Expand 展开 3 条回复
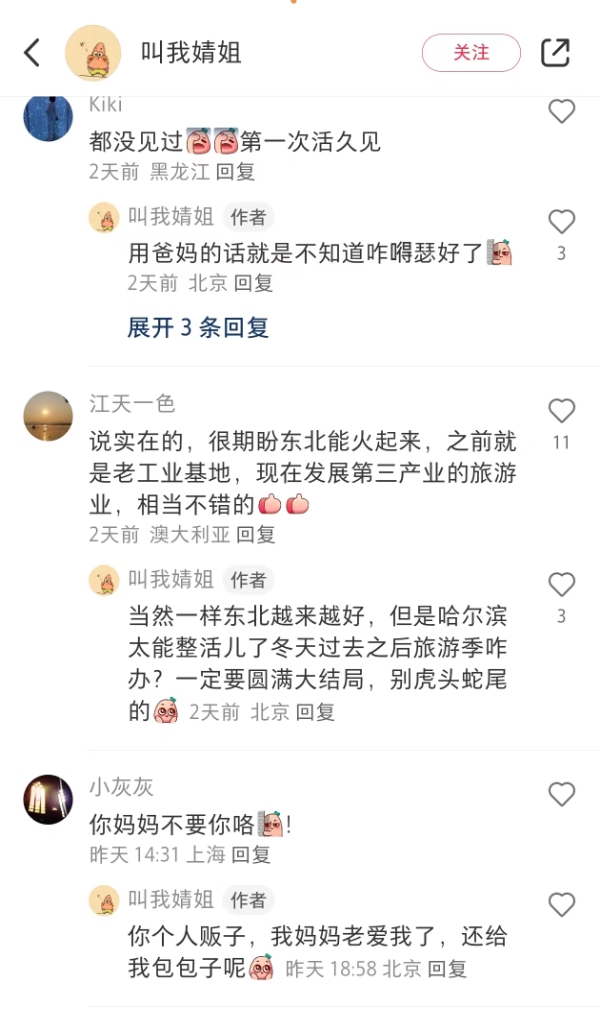This screenshot has height=1031, width=600. coord(198,327)
